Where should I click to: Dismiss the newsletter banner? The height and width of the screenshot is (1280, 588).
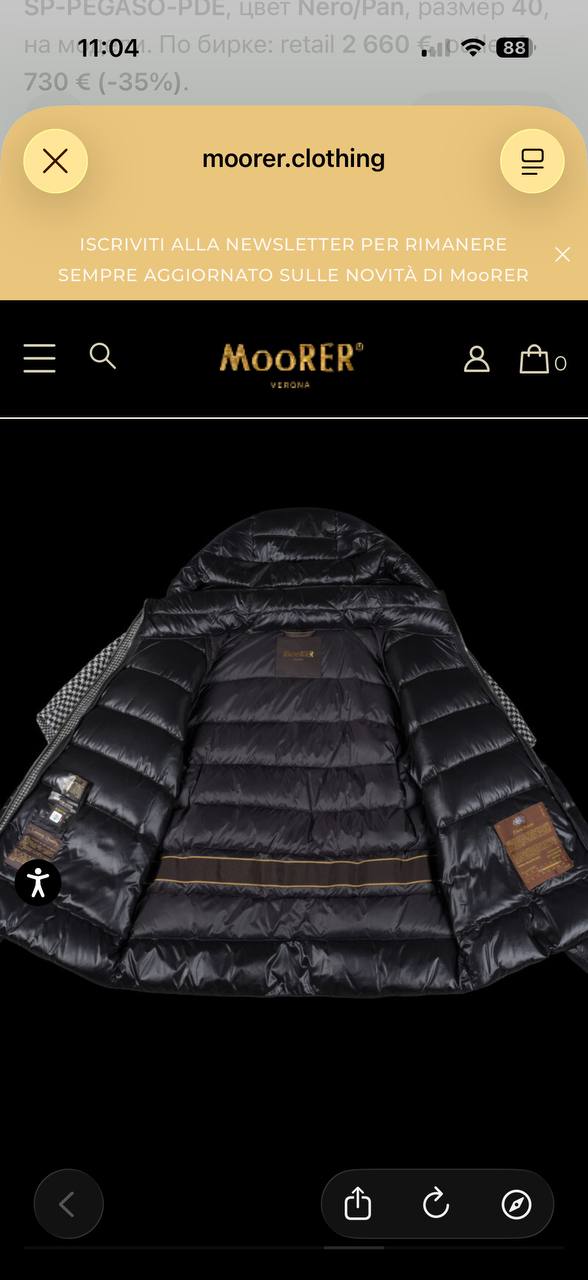(x=562, y=254)
